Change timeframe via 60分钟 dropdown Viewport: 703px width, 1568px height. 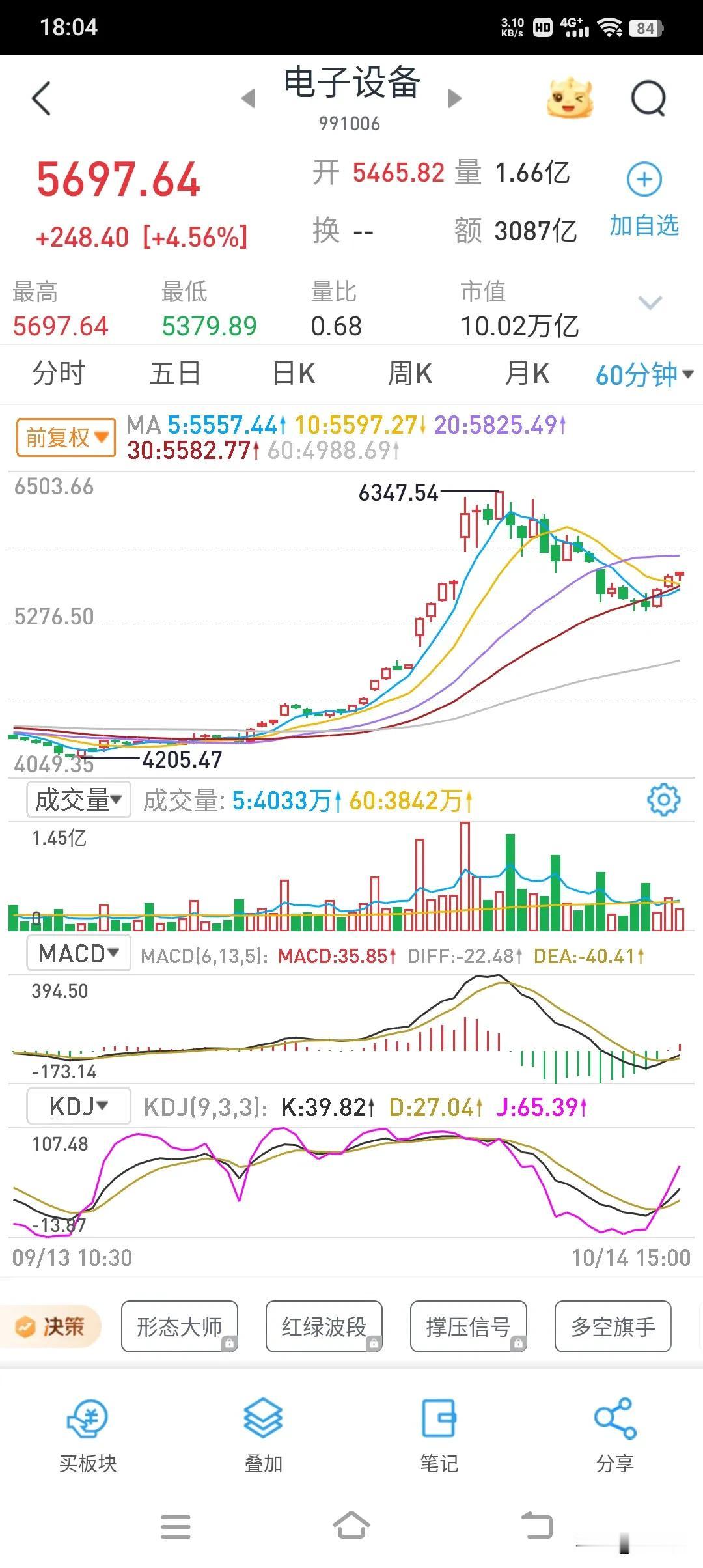[x=641, y=374]
